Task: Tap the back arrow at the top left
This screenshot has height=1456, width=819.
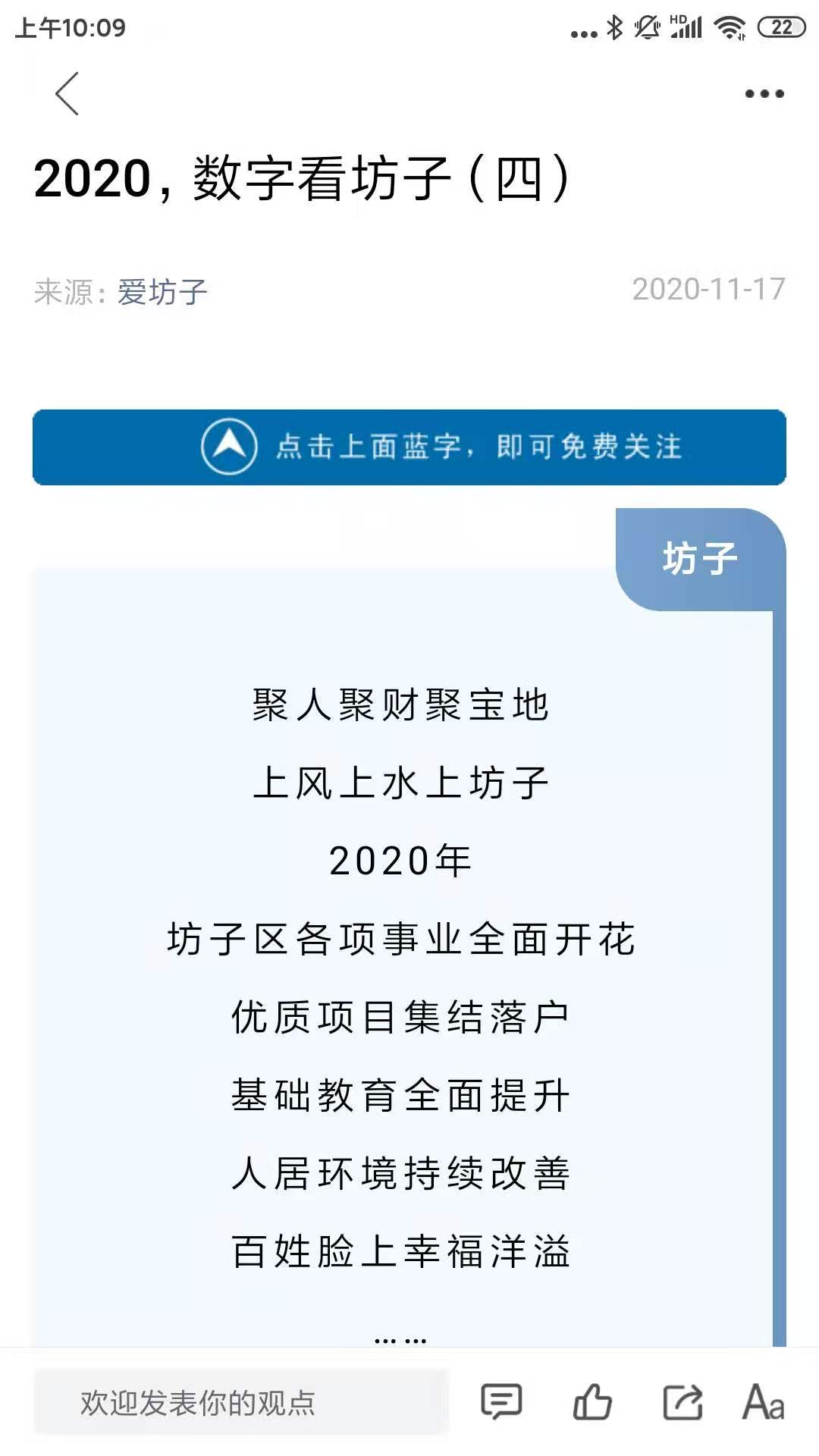Action: (x=67, y=95)
